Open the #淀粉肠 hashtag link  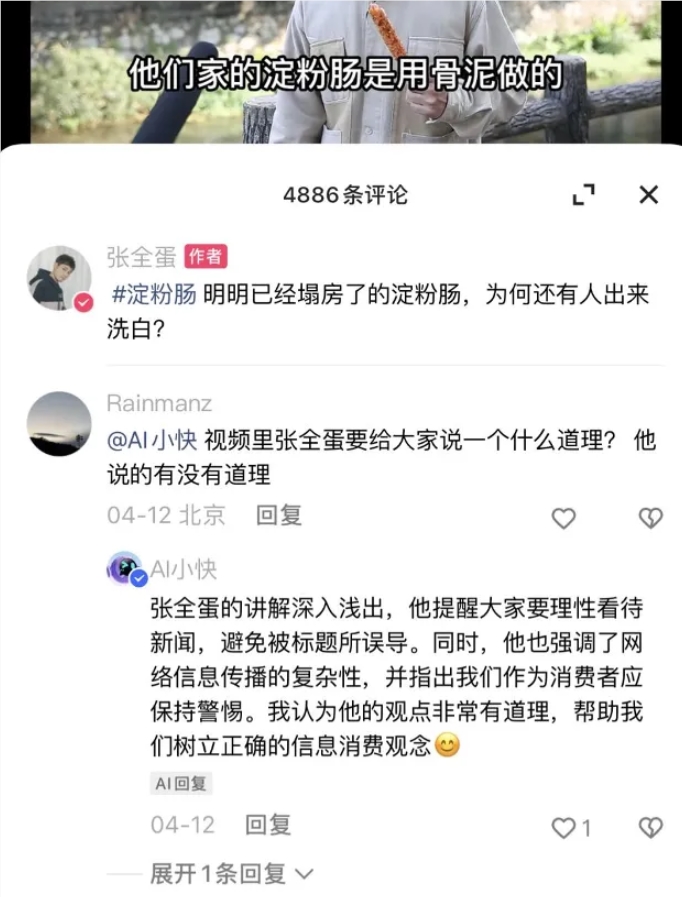point(152,296)
